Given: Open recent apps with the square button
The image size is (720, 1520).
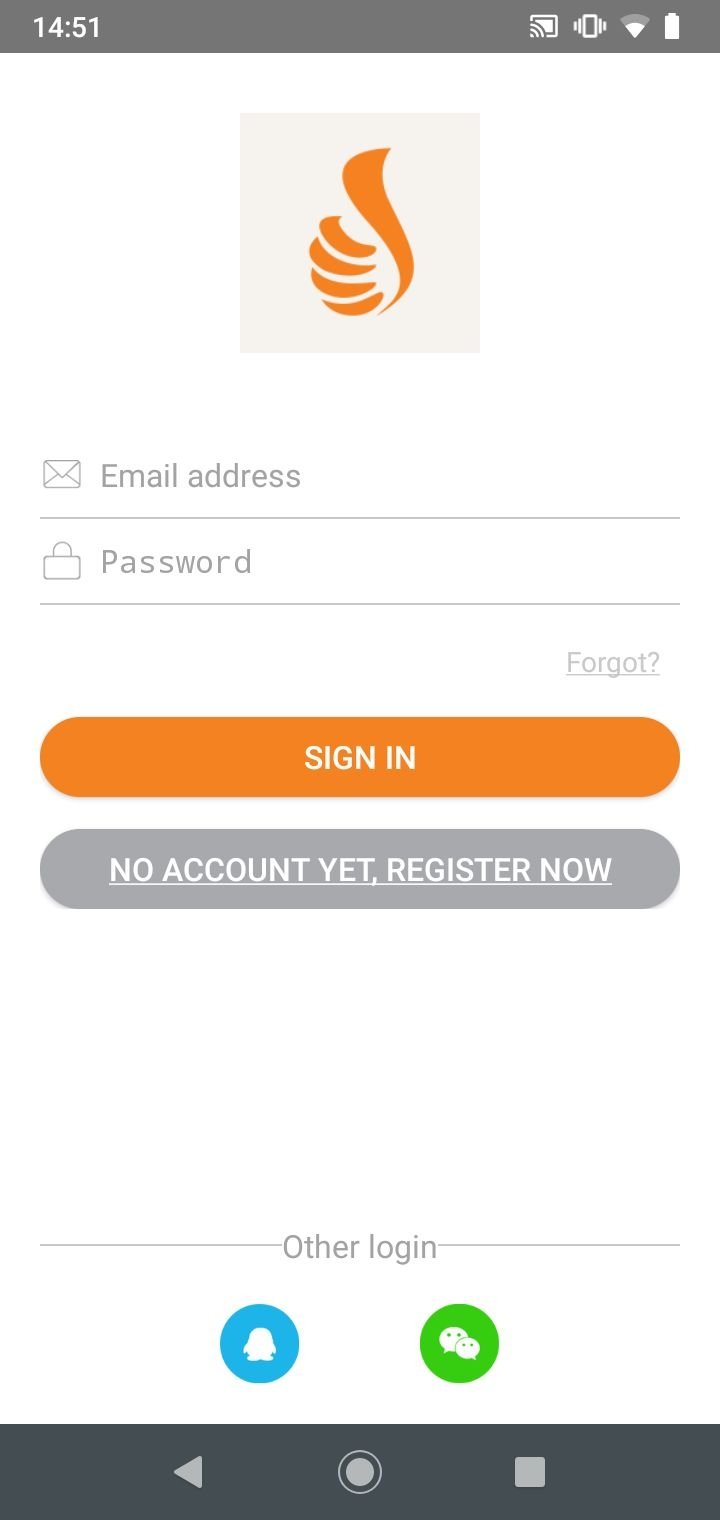Looking at the screenshot, I should tap(529, 1472).
